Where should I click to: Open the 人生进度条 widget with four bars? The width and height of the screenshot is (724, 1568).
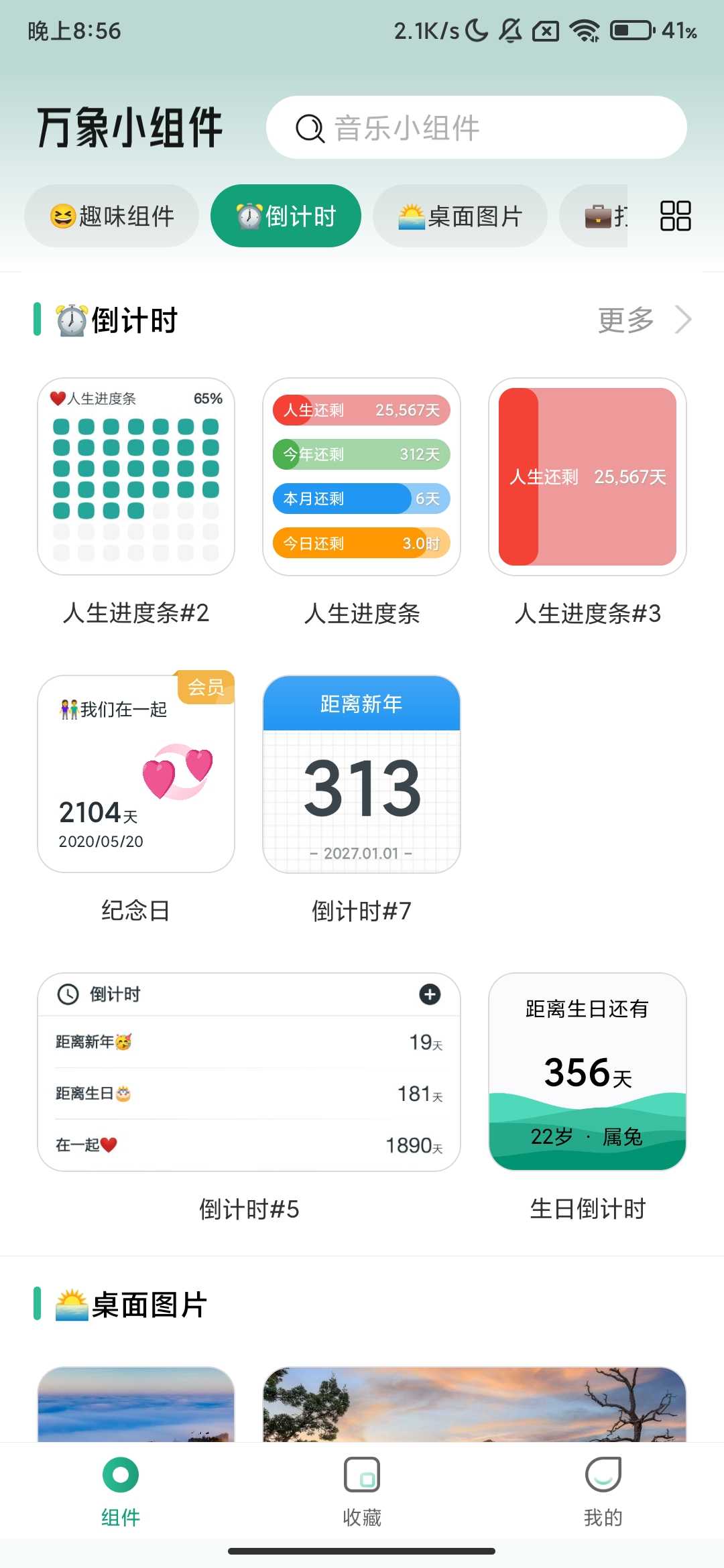click(x=361, y=477)
